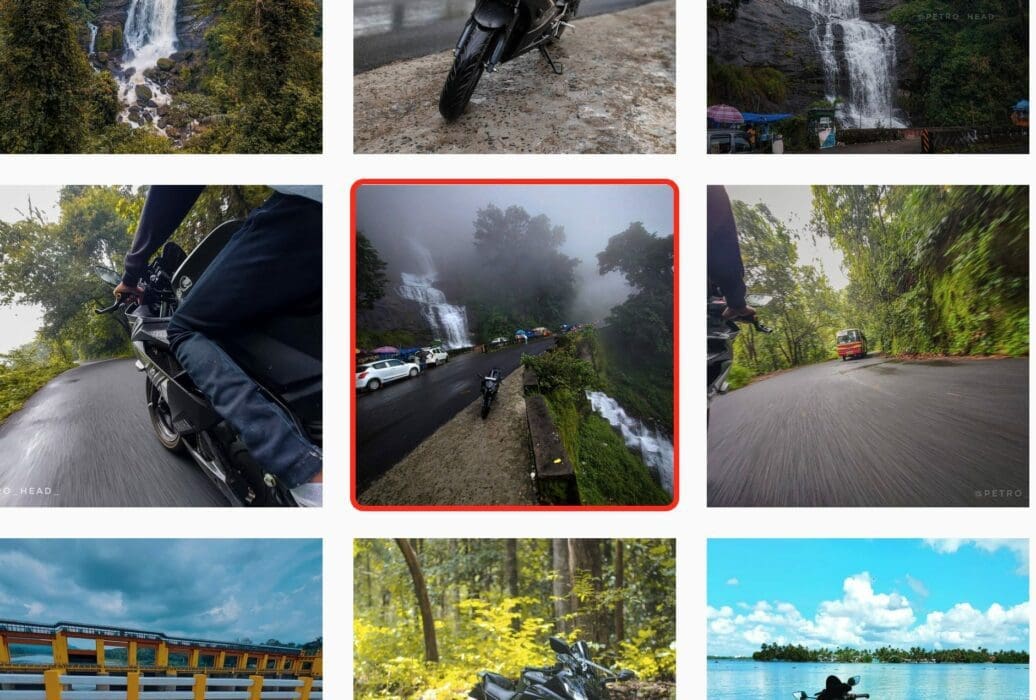View the waterfall among green trees post
Viewport: 1036px width, 700px height.
coord(161,75)
